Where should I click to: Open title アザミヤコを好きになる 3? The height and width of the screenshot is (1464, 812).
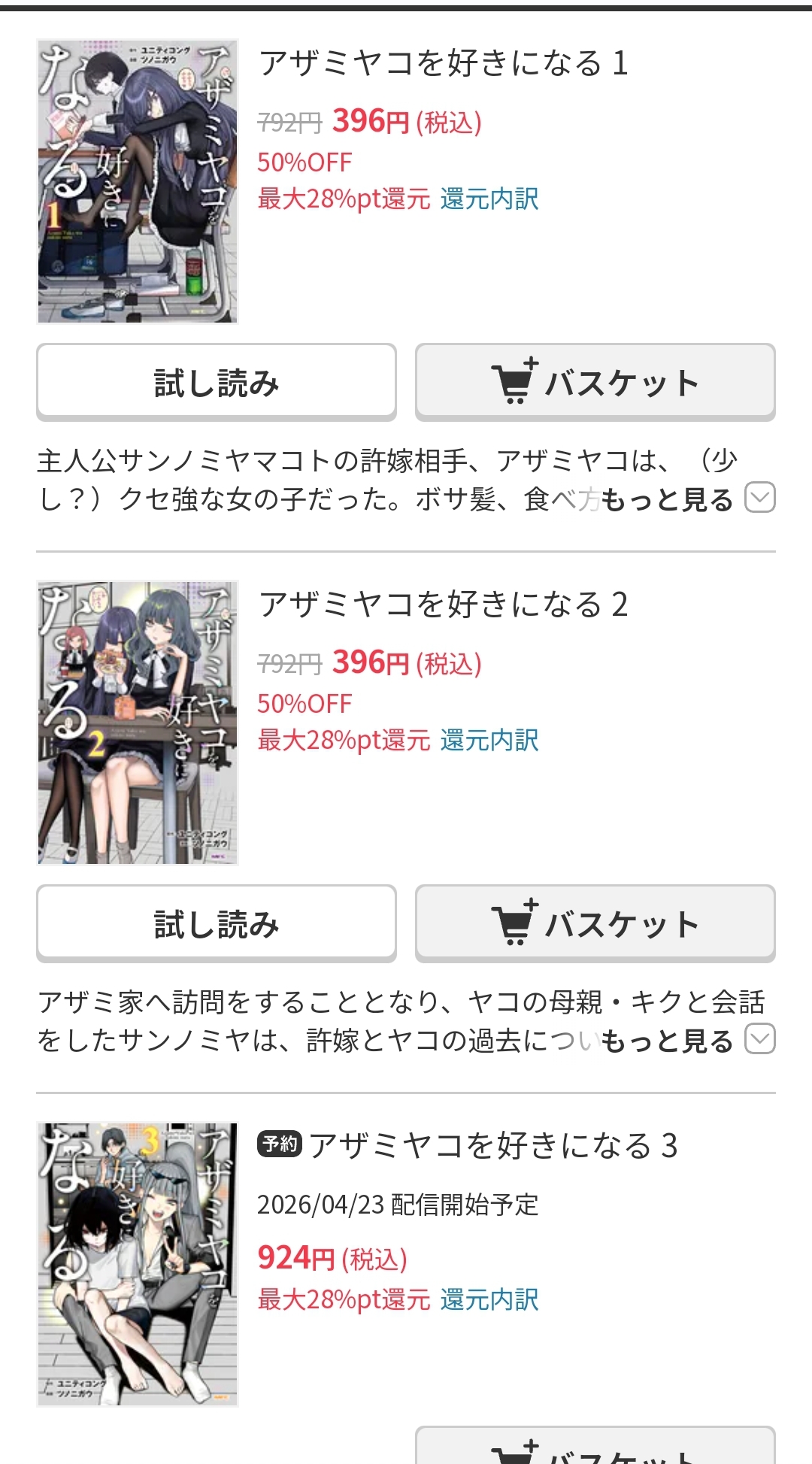click(492, 1146)
